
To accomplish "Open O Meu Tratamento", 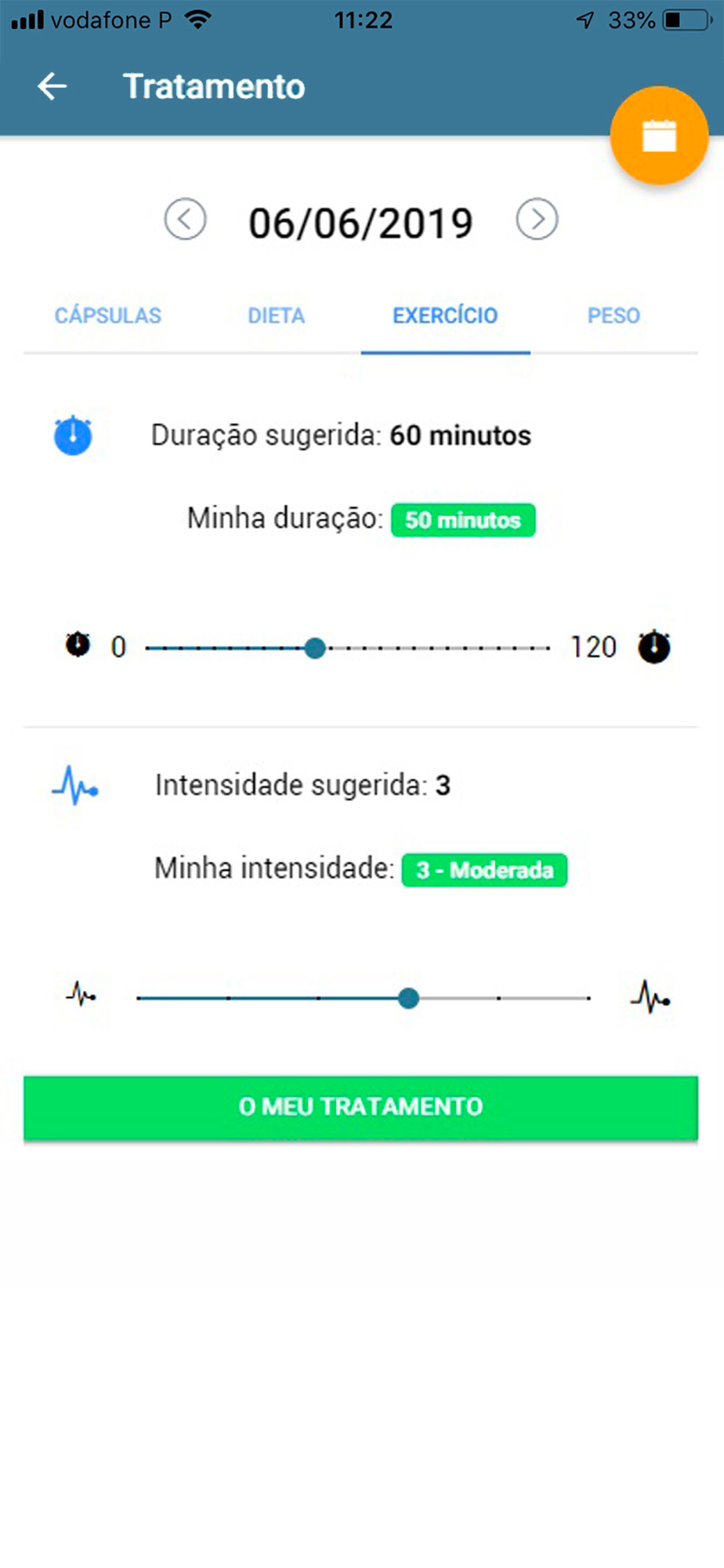I will tap(360, 1107).
